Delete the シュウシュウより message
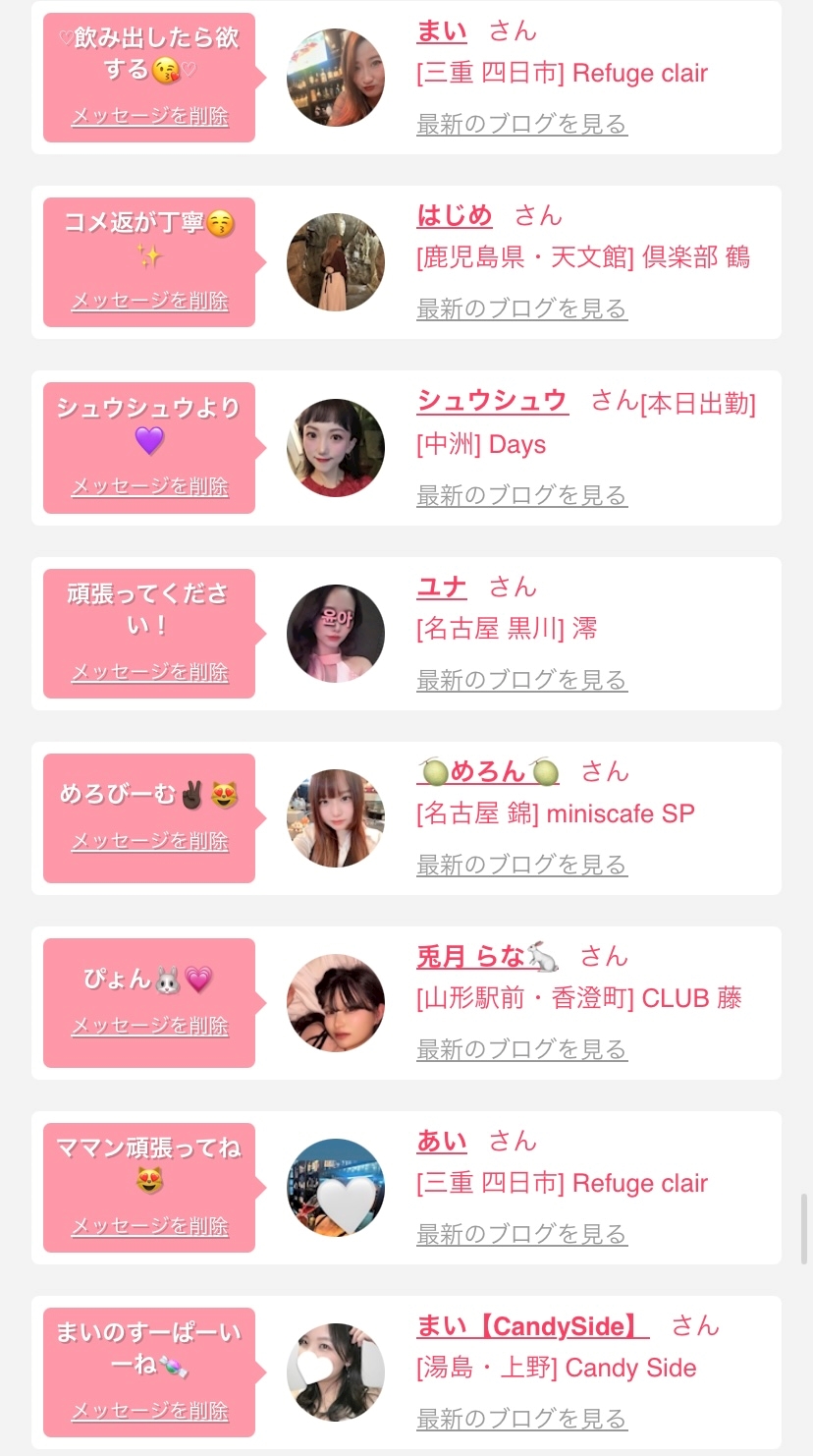The image size is (813, 1456). point(149,487)
